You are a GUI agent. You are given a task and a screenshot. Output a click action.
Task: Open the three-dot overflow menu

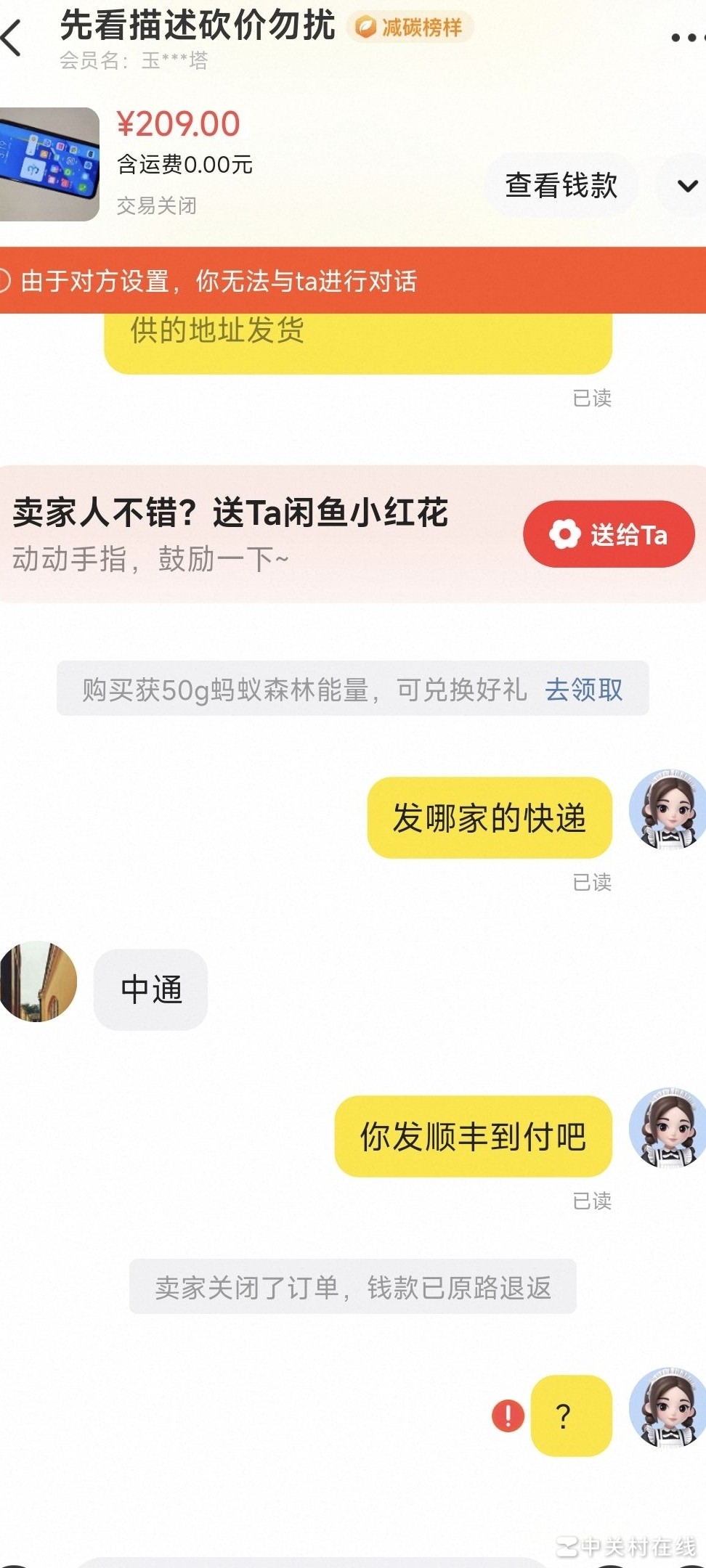(x=685, y=38)
